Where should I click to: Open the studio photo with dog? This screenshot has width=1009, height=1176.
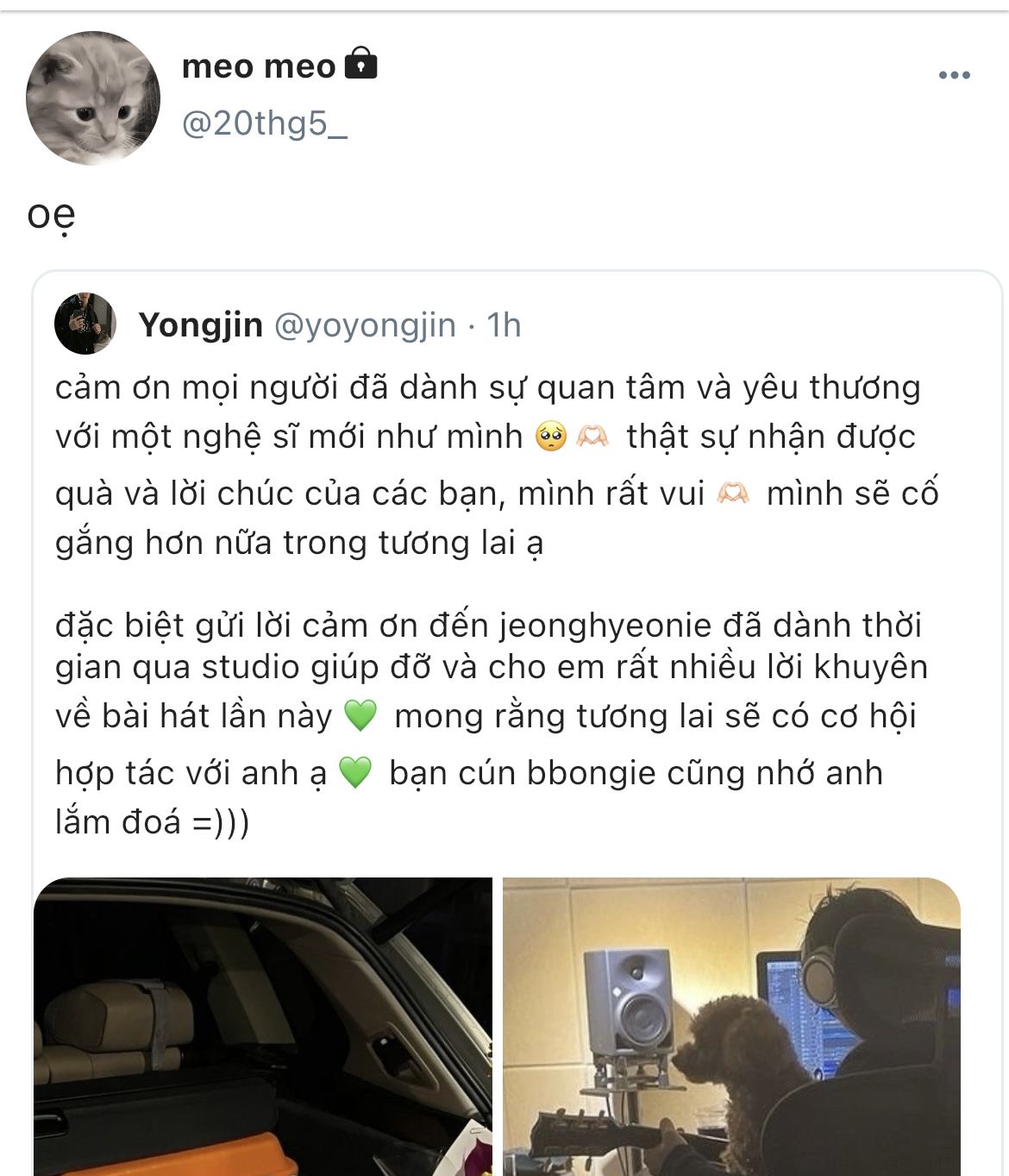point(731,1027)
